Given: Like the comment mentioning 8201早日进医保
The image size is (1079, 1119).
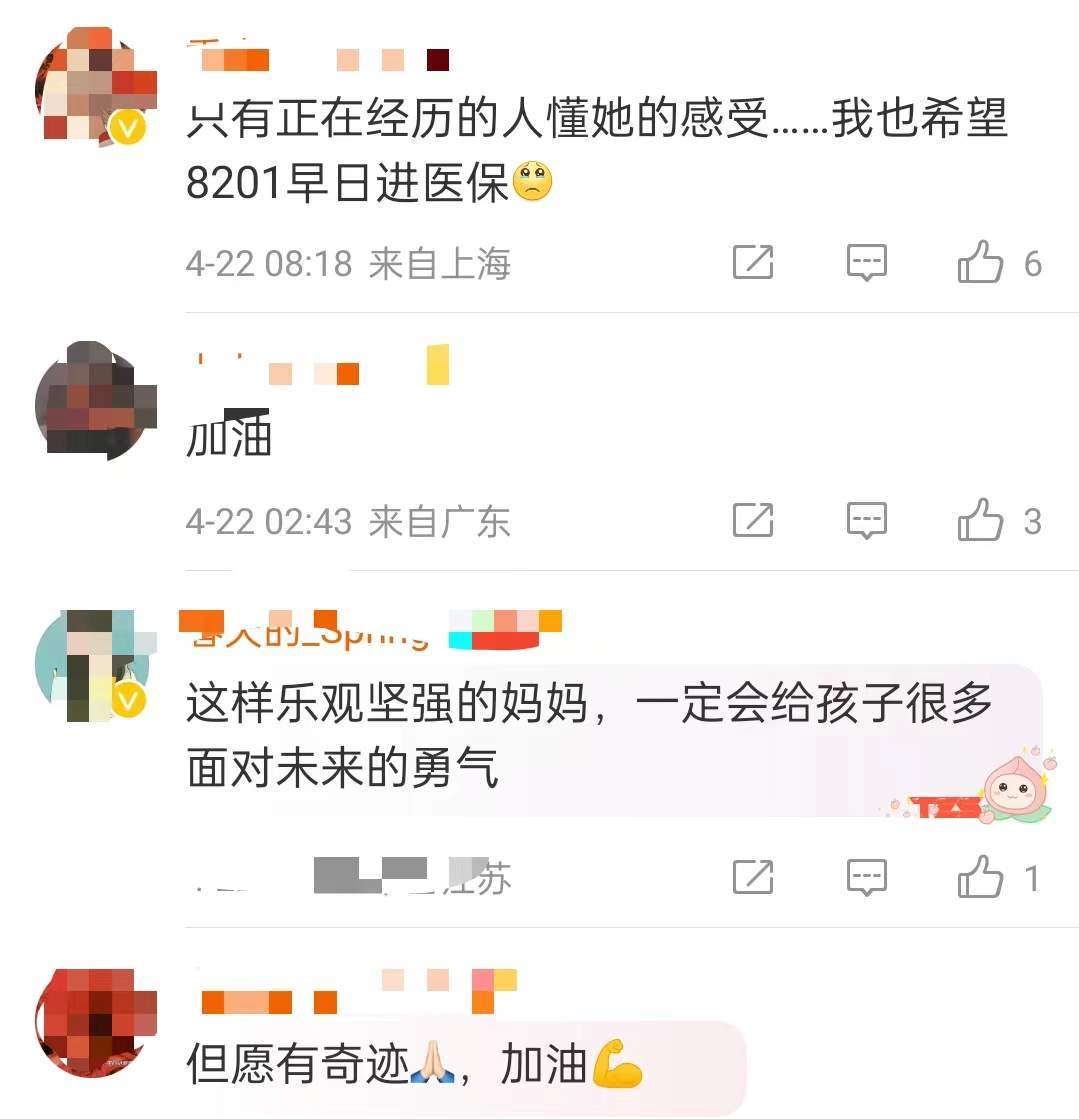Looking at the screenshot, I should click(x=981, y=263).
